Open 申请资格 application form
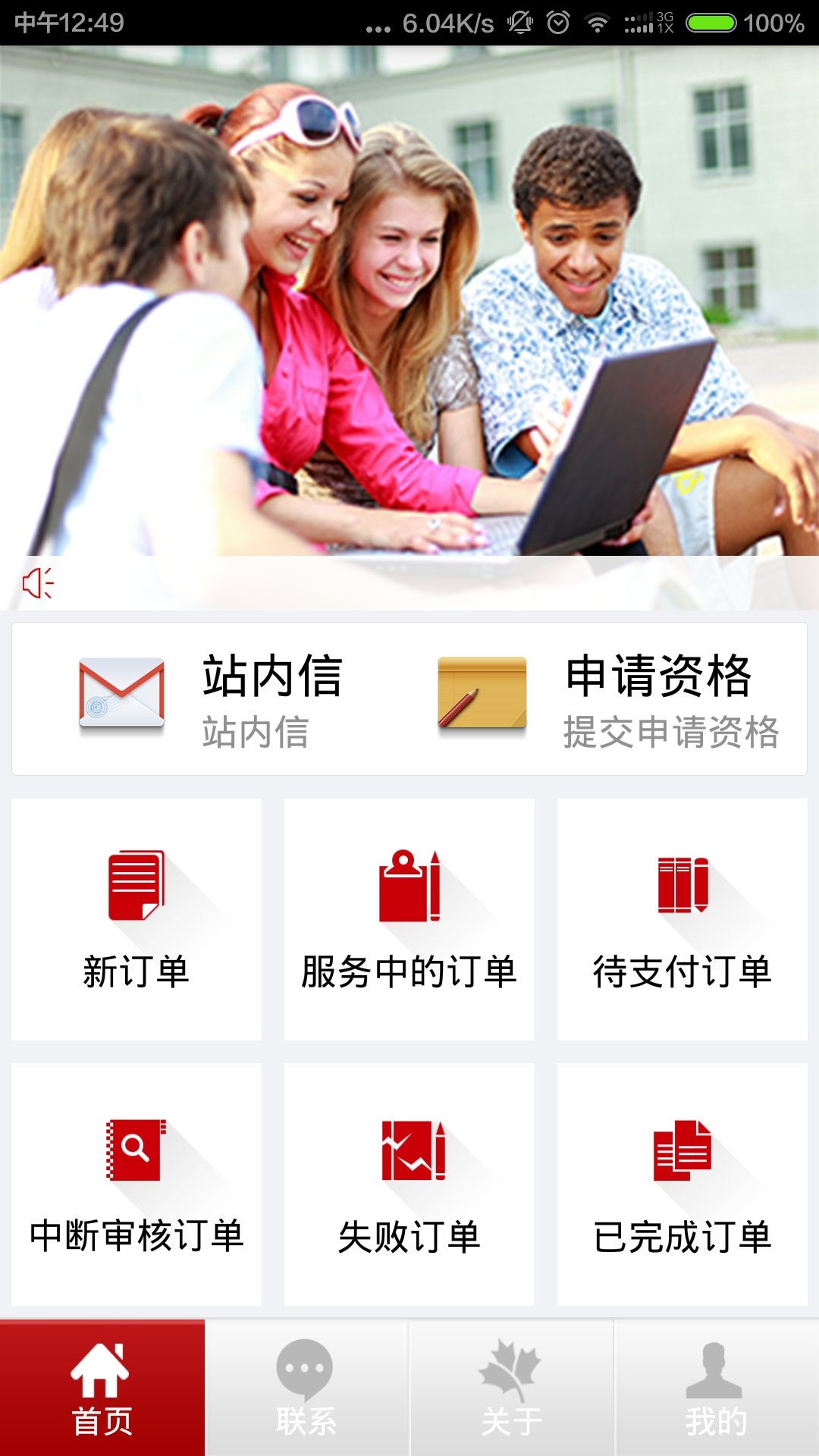Image resolution: width=819 pixels, height=1456 pixels. click(x=607, y=699)
